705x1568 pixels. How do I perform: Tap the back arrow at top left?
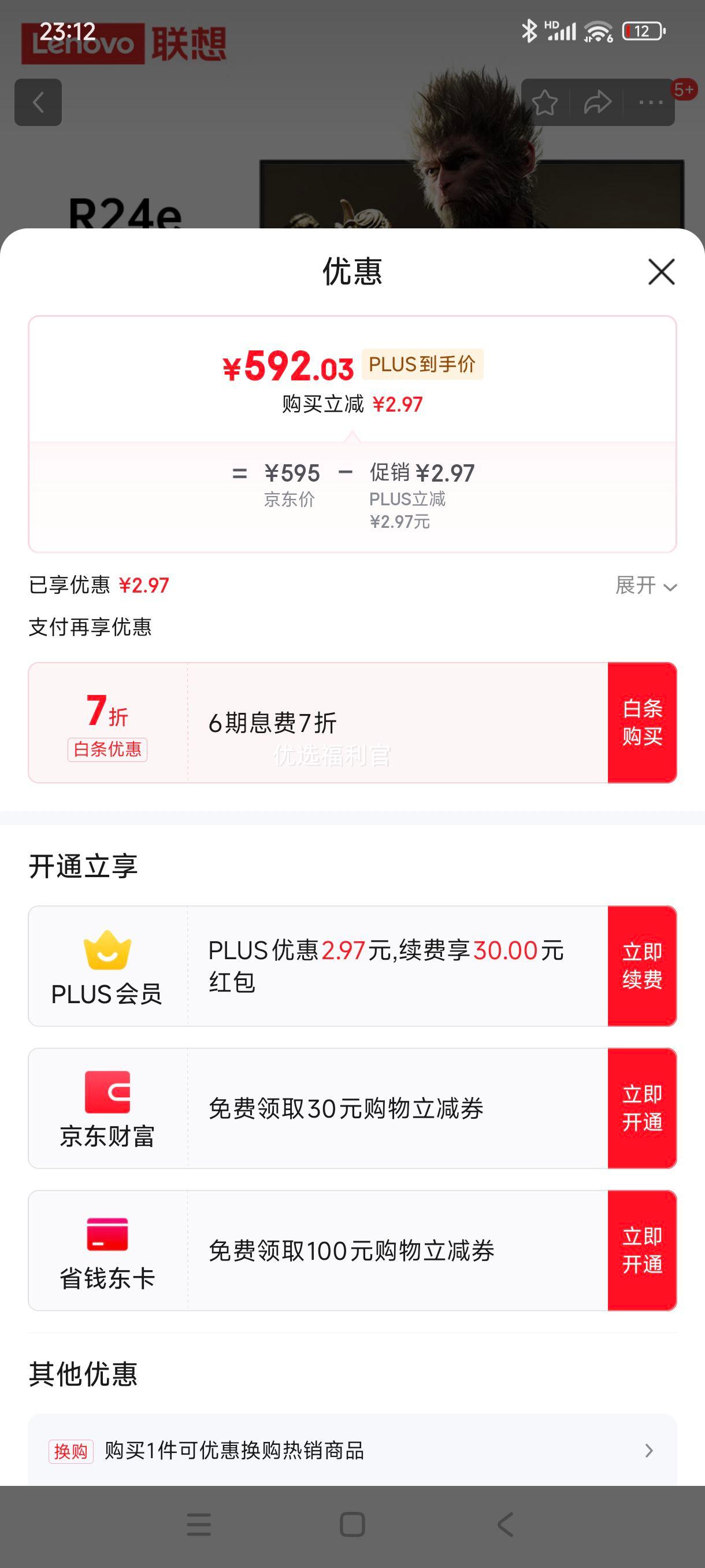tap(39, 102)
